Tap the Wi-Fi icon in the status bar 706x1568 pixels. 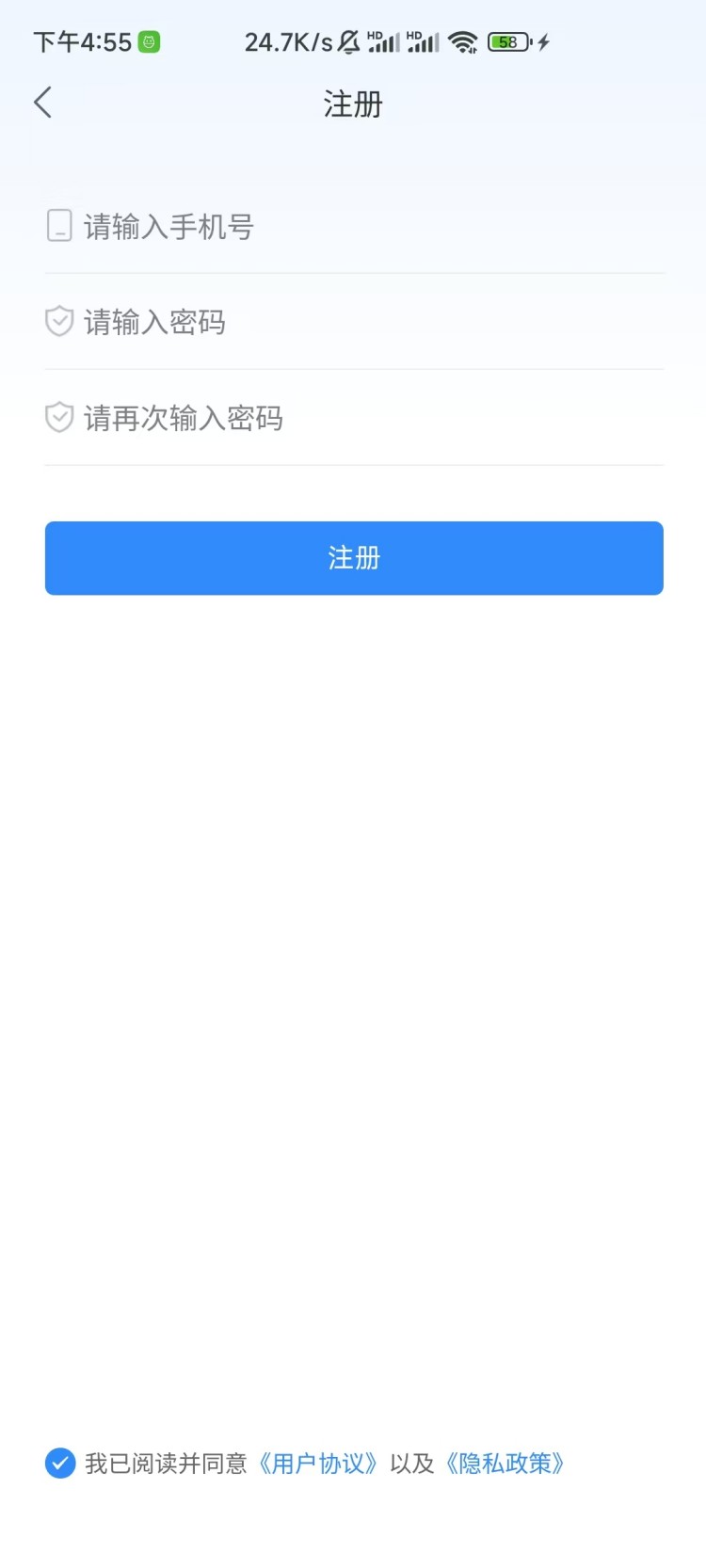[x=460, y=41]
